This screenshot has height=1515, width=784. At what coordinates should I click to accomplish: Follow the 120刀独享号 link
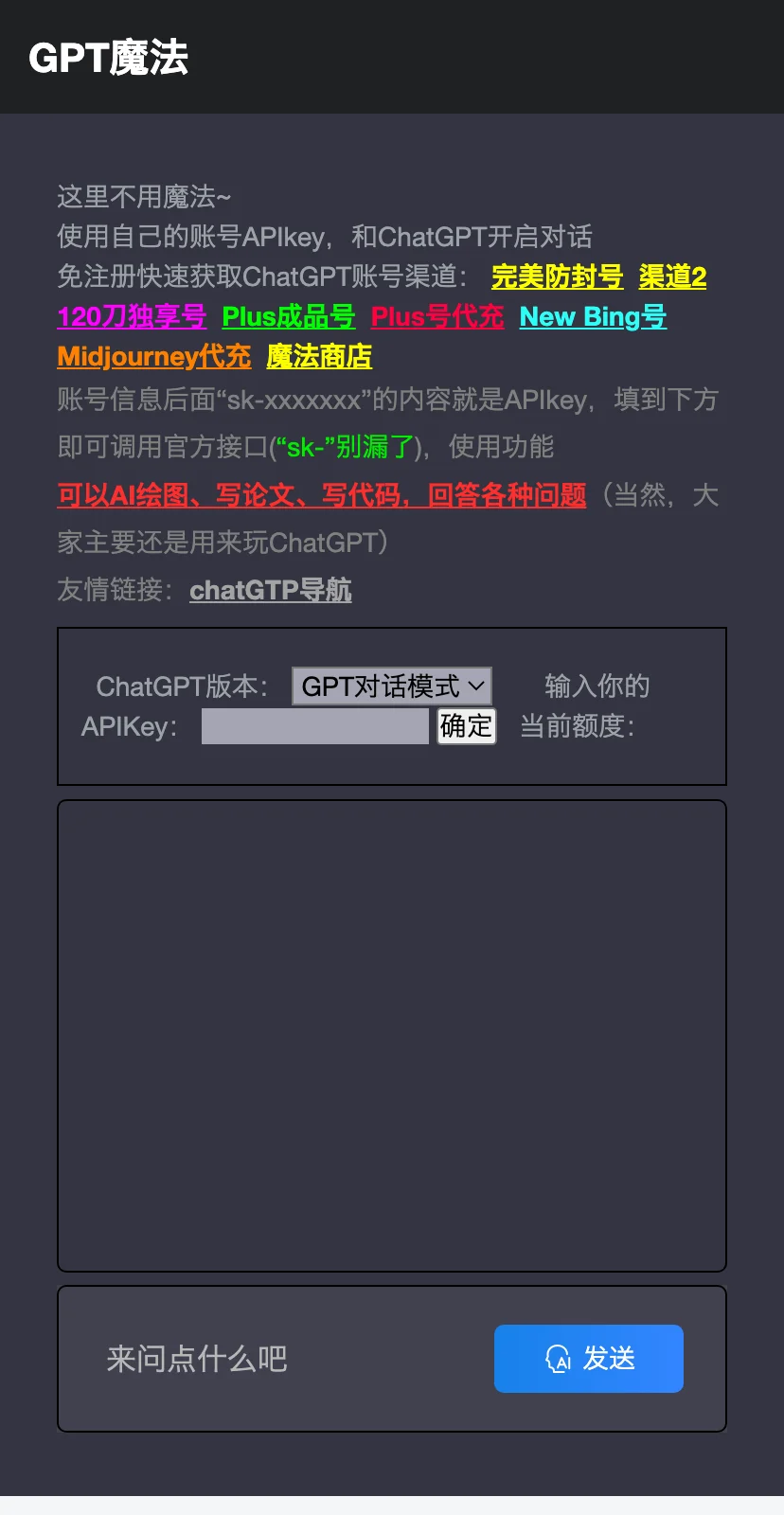pos(132,316)
